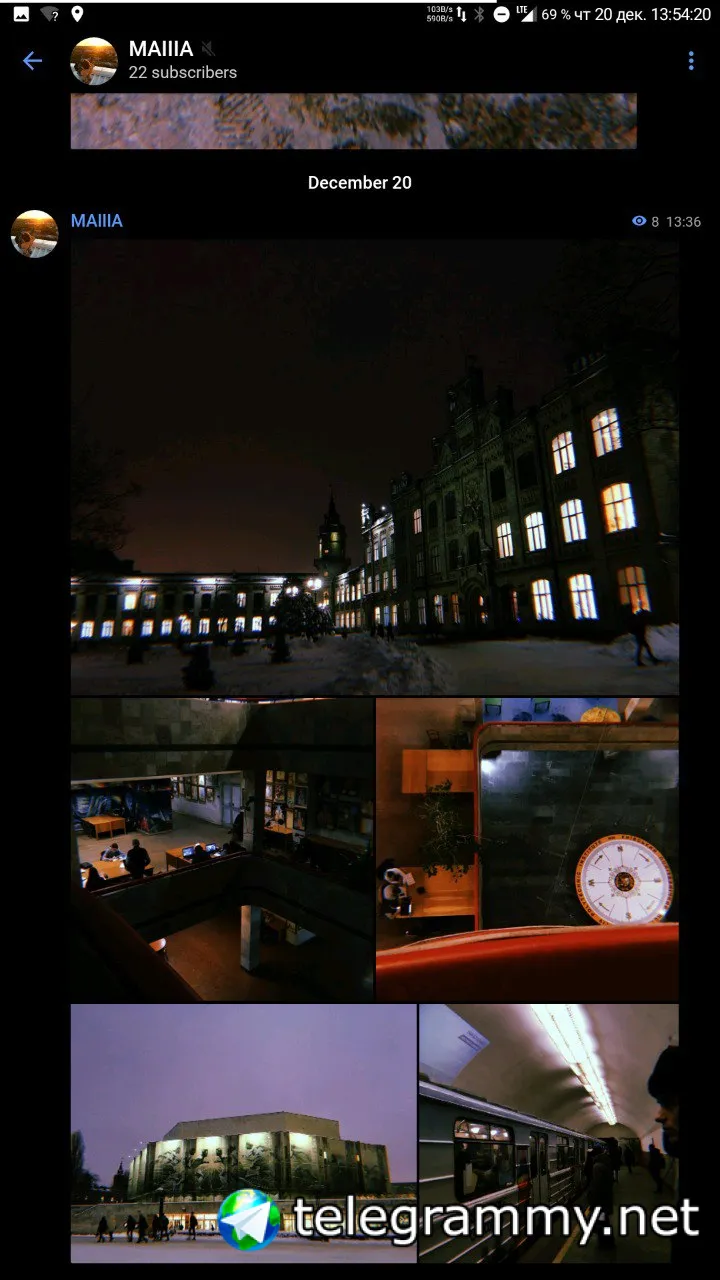Viewport: 720px width, 1280px height.
Task: Open the partially visible photo at top
Action: point(353,121)
